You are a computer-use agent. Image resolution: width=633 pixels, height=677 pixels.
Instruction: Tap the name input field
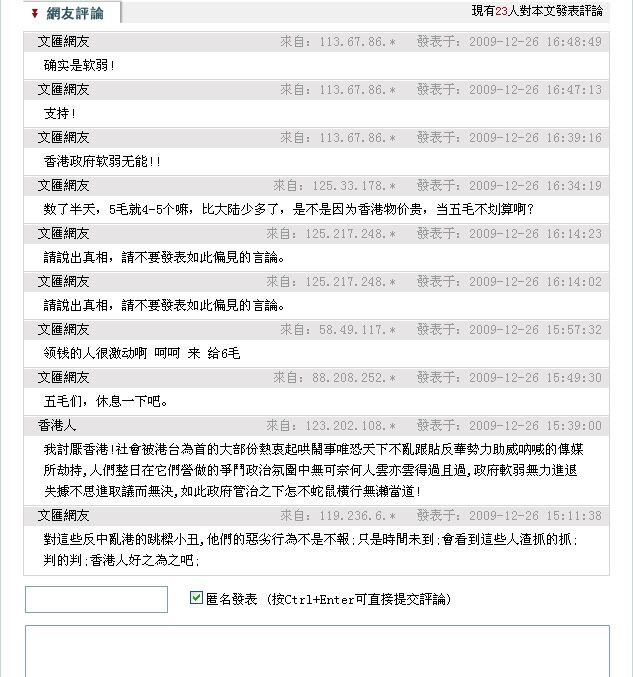96,599
